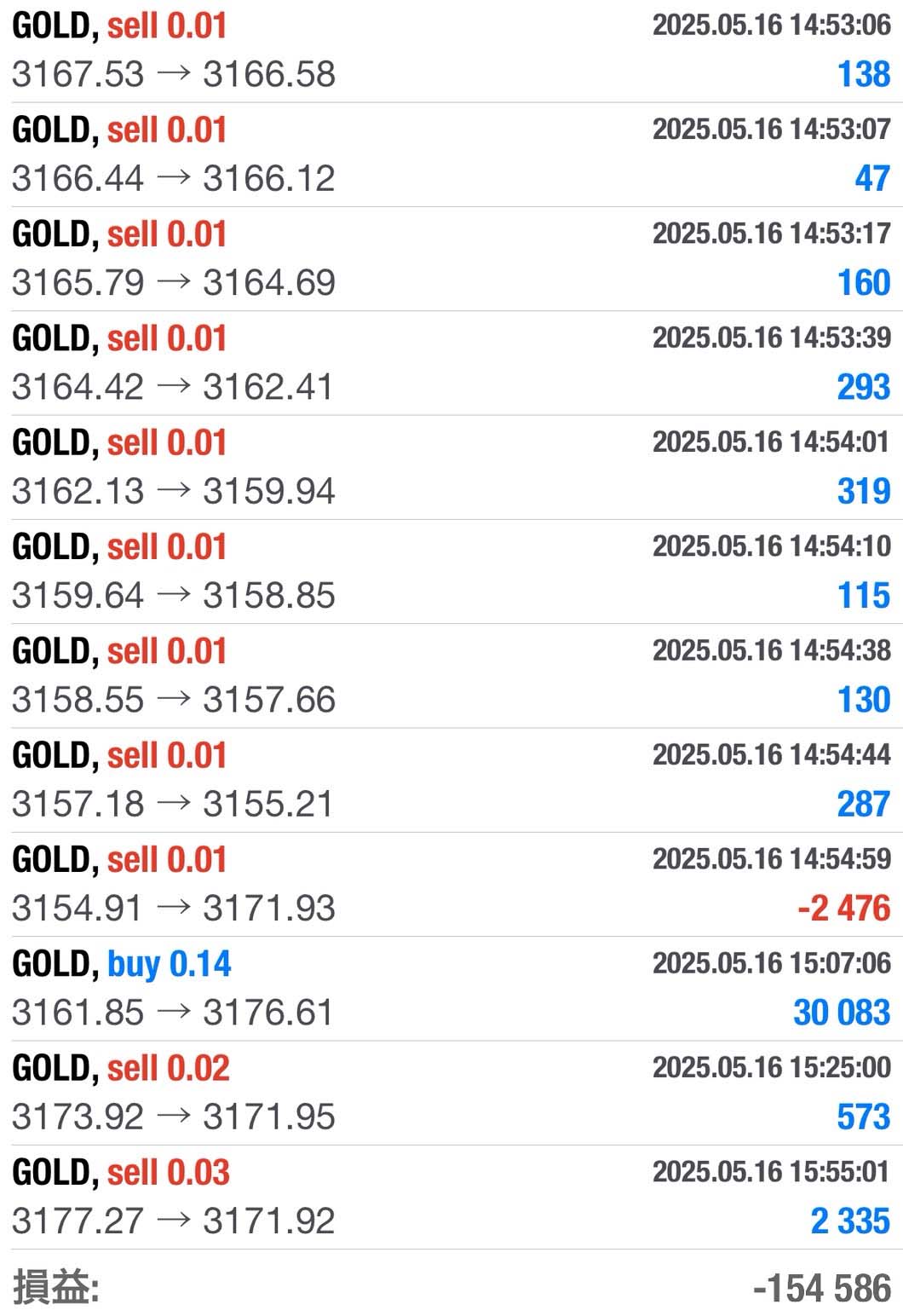Open the GOLD sell trade at 14:54:10
The image size is (903, 1316).
tap(451, 571)
